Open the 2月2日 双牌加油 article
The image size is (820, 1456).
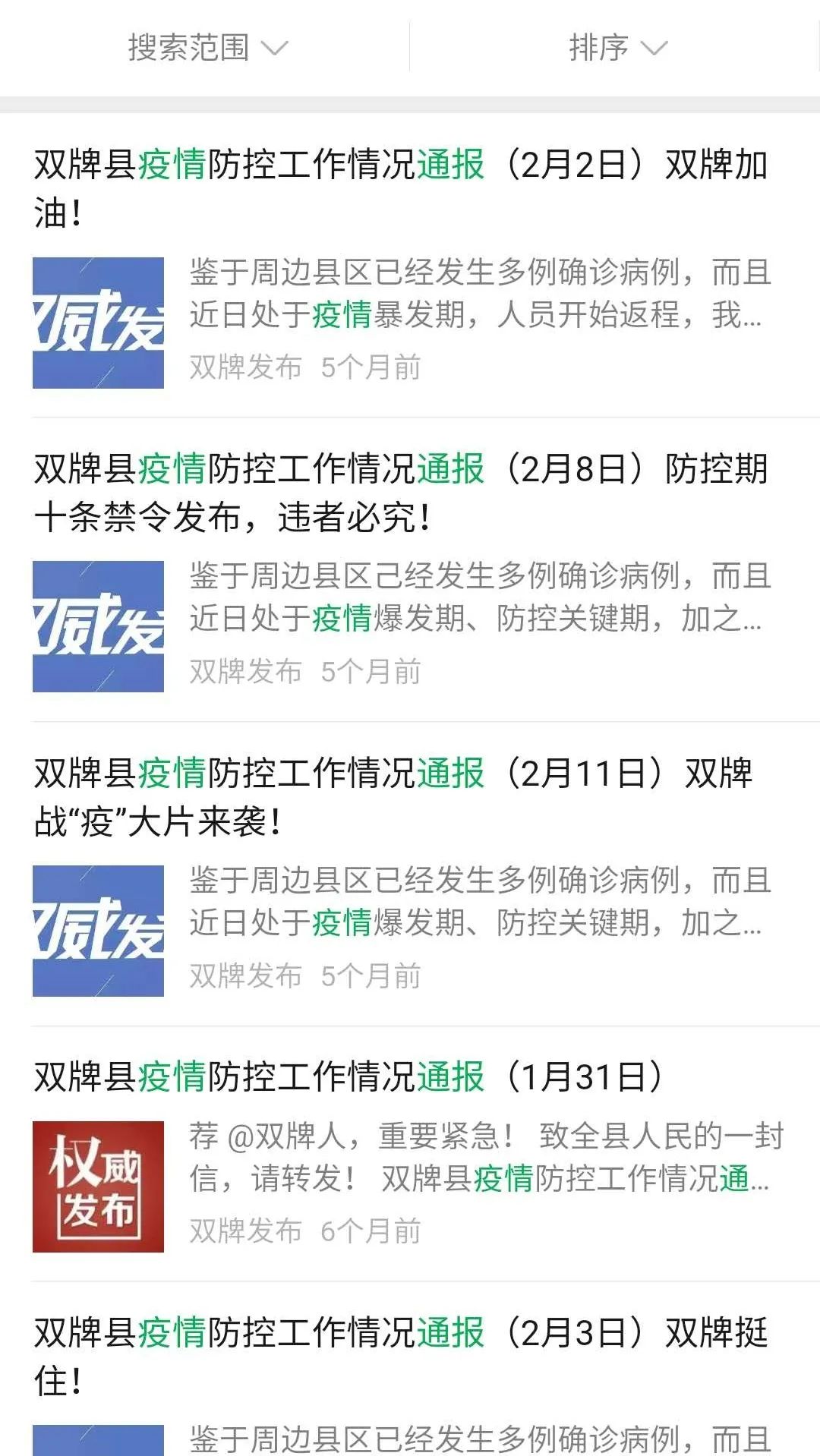[401, 188]
